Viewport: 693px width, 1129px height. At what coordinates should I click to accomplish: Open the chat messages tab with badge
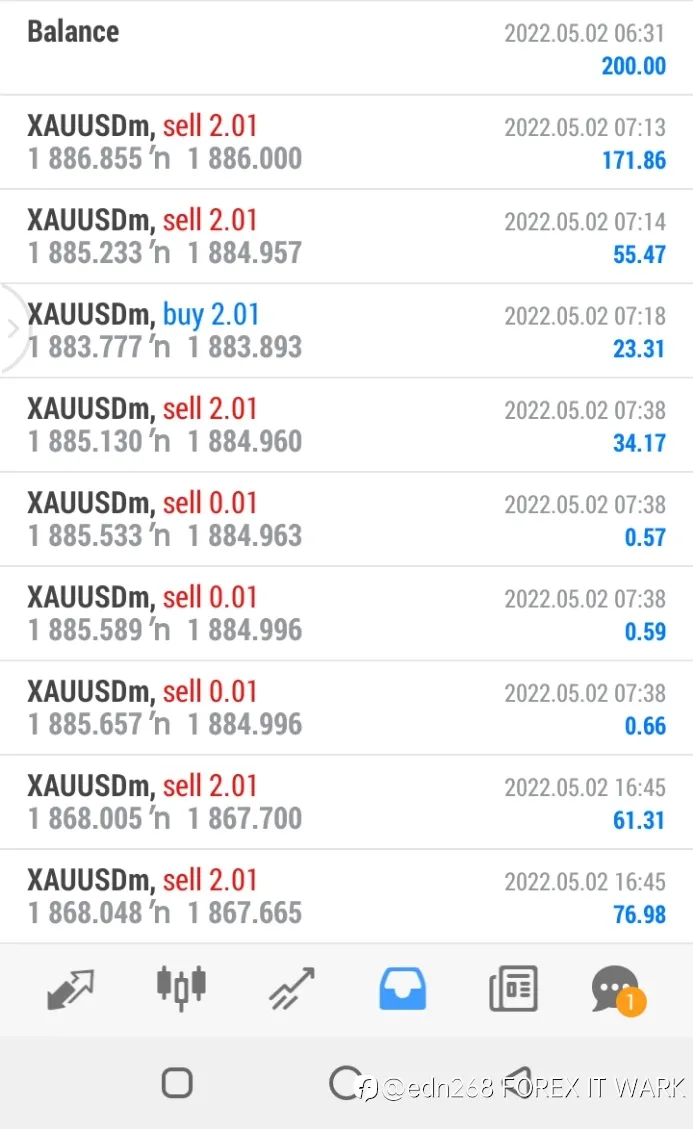tap(618, 990)
